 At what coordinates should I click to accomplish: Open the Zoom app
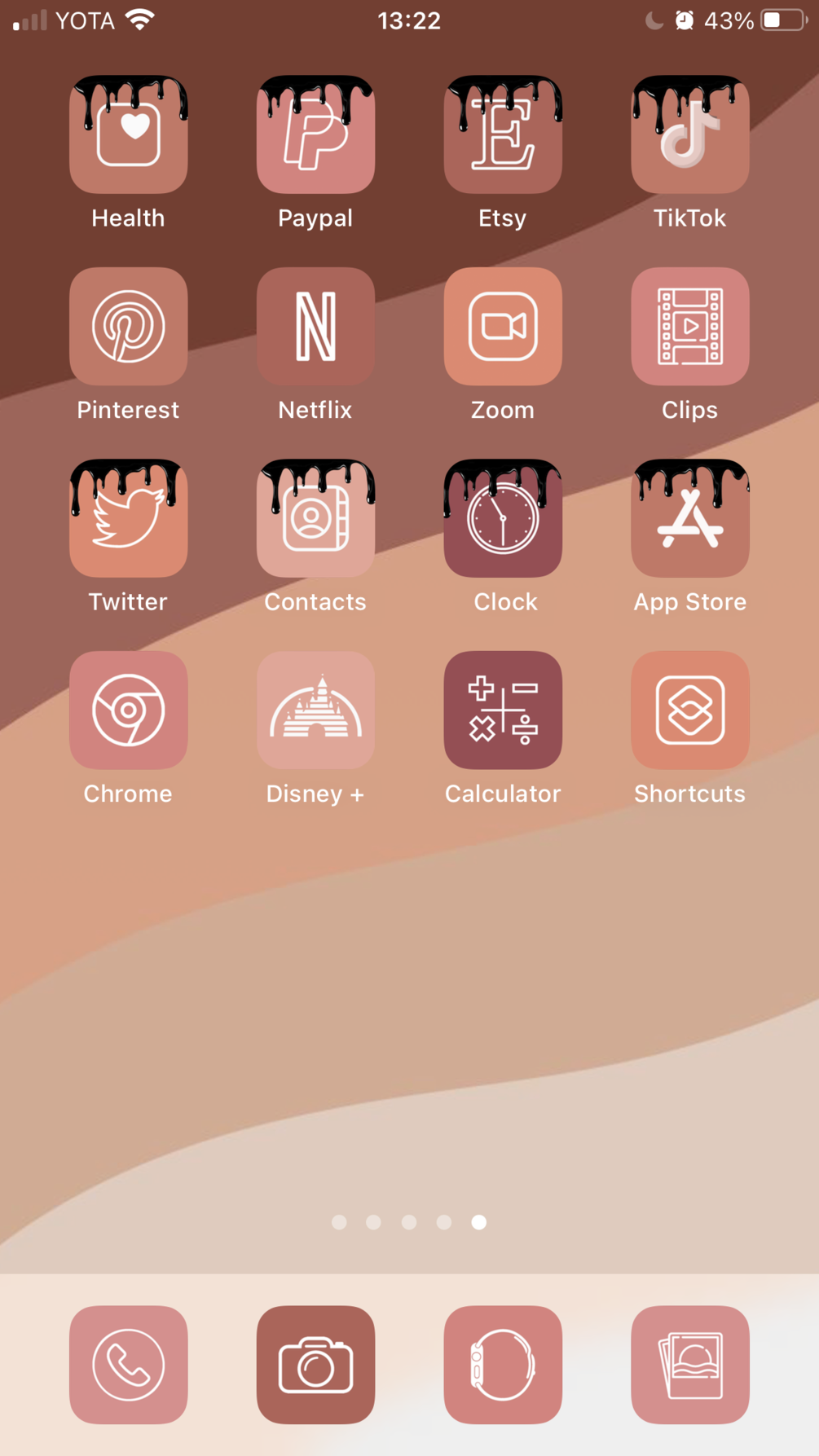[503, 327]
